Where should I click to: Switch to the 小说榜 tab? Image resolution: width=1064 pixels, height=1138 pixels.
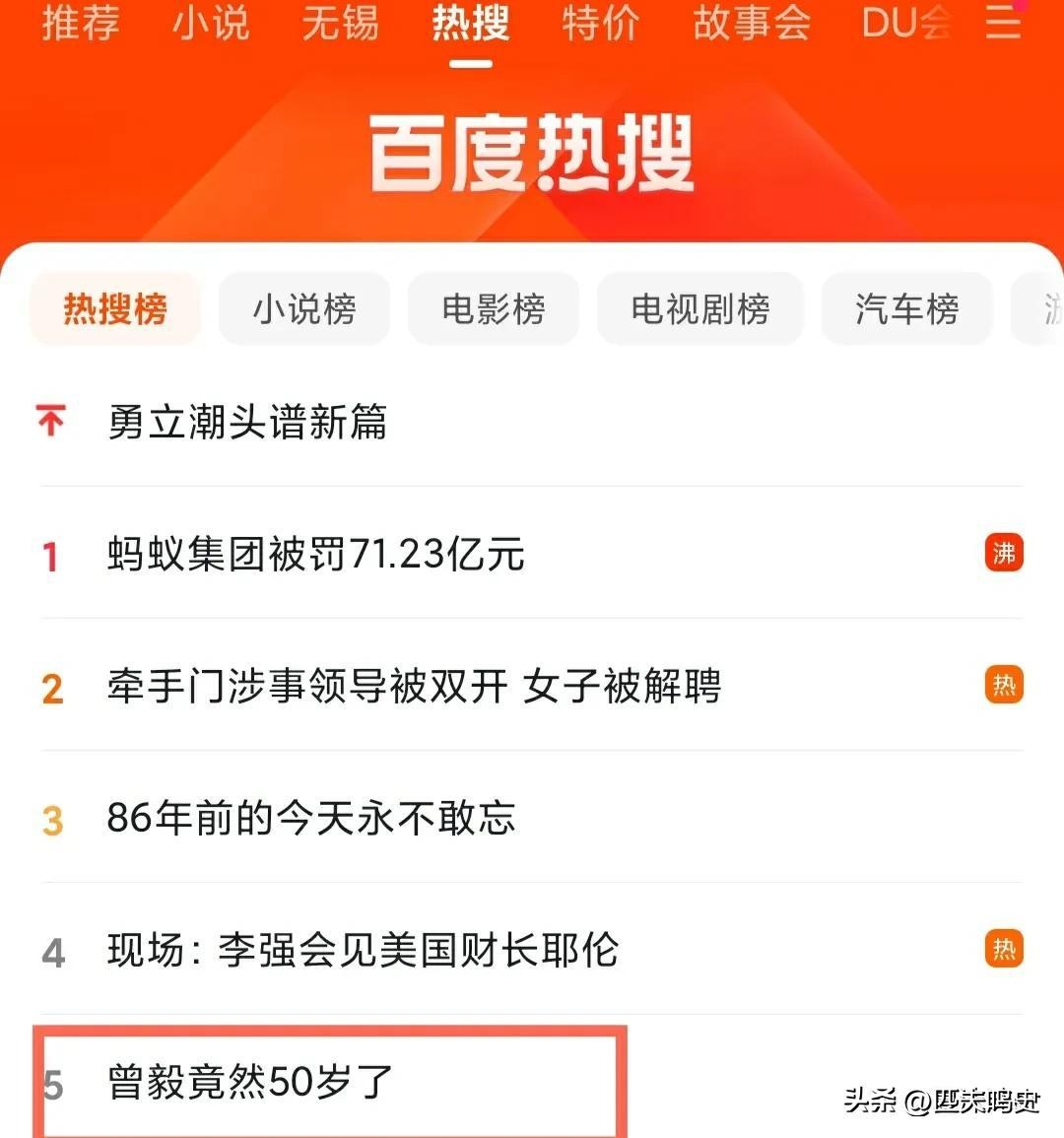coord(303,308)
